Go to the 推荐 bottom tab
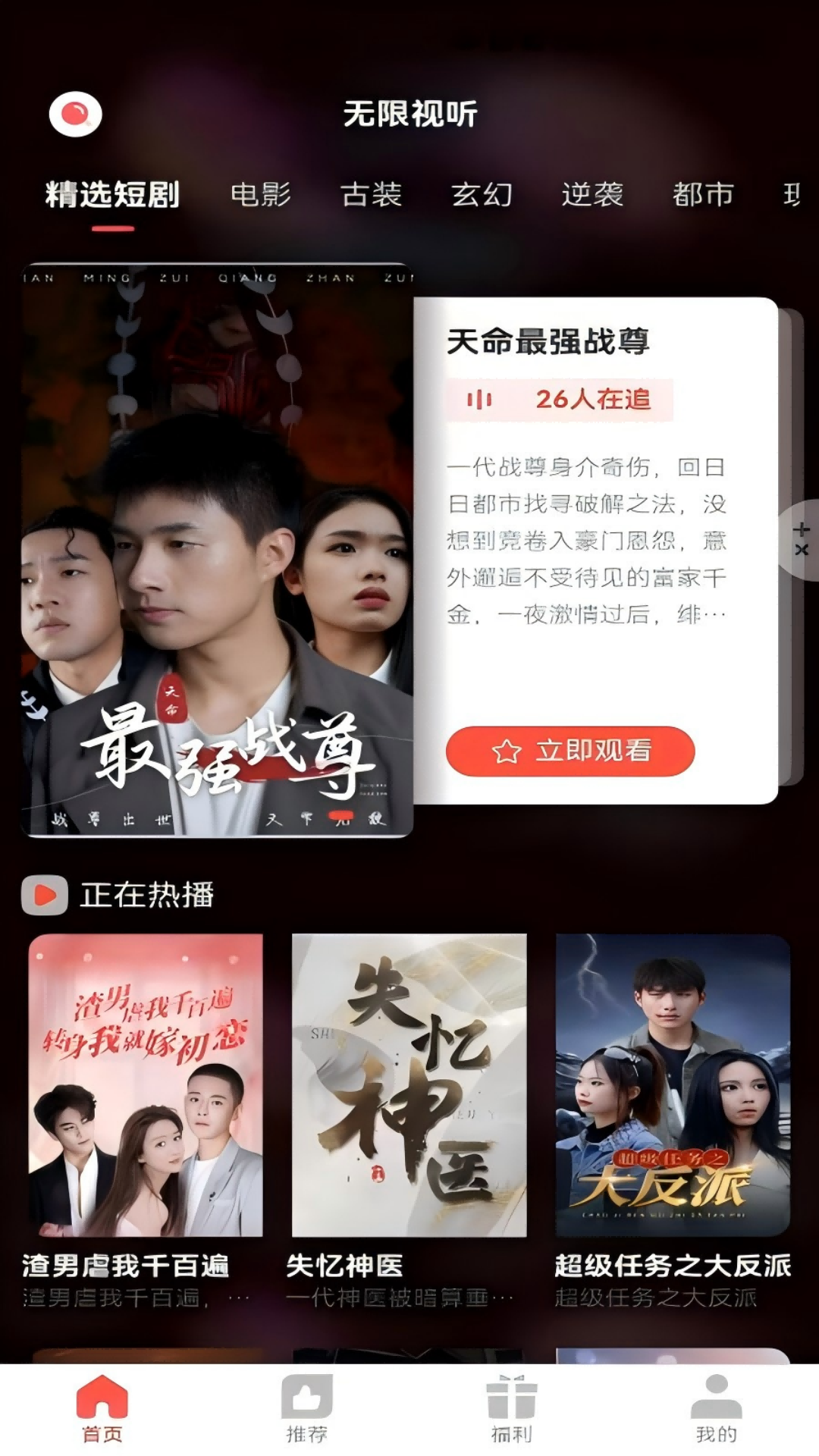This screenshot has width=819, height=1456. (x=306, y=1409)
